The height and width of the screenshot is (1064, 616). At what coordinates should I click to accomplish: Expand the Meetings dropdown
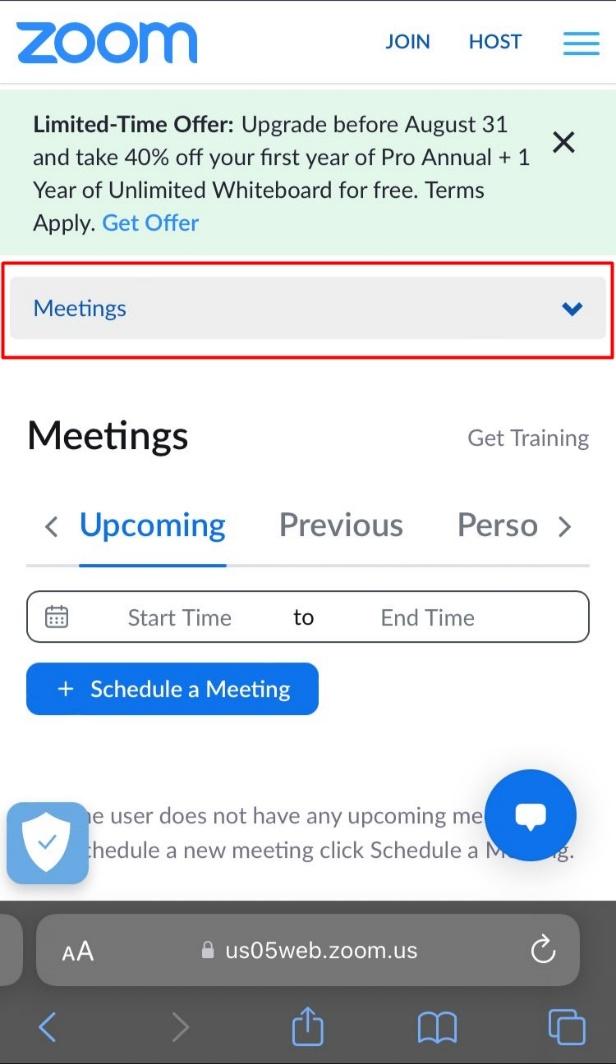point(308,308)
